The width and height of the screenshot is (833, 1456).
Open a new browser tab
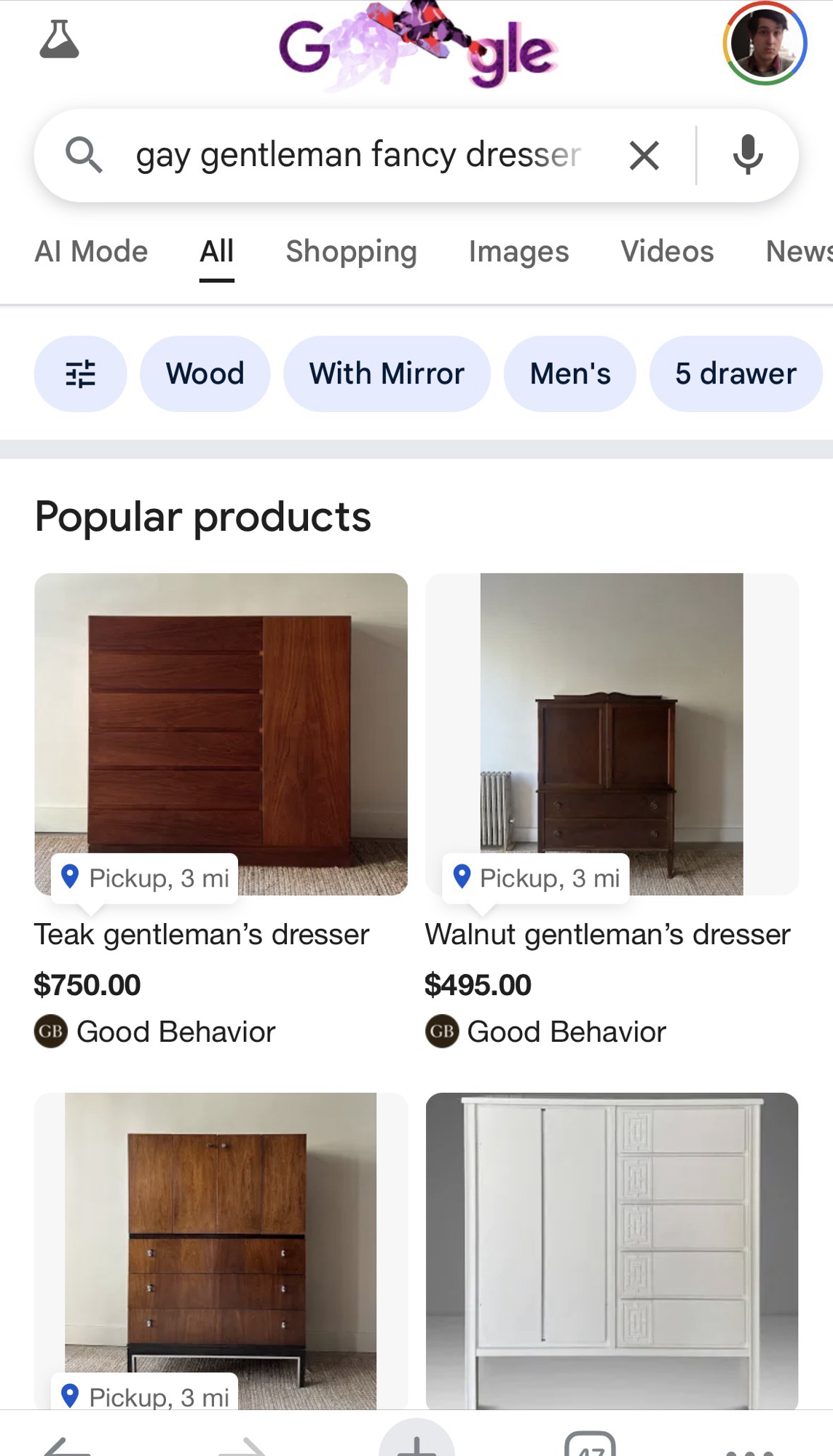(416, 1441)
